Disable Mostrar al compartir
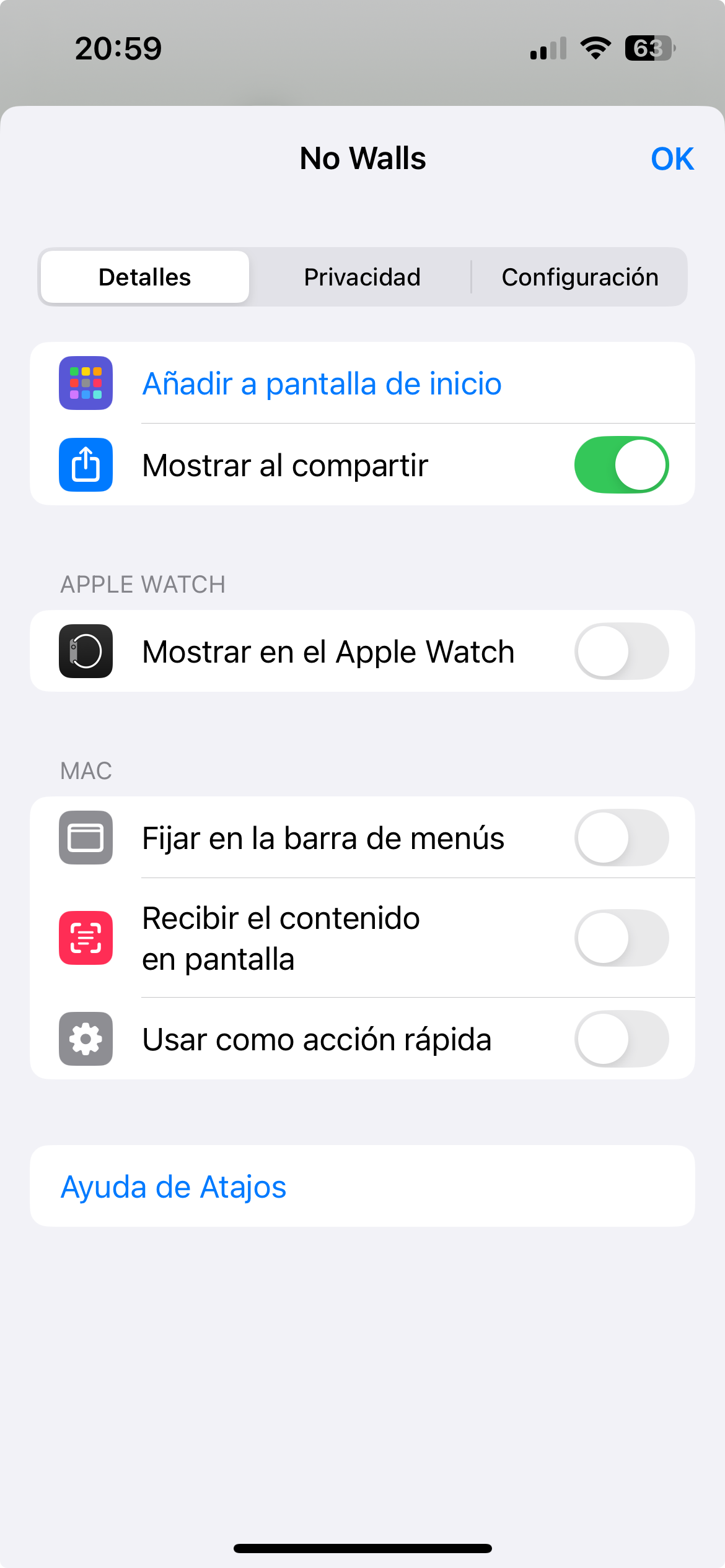The width and height of the screenshot is (725, 1568). (622, 465)
